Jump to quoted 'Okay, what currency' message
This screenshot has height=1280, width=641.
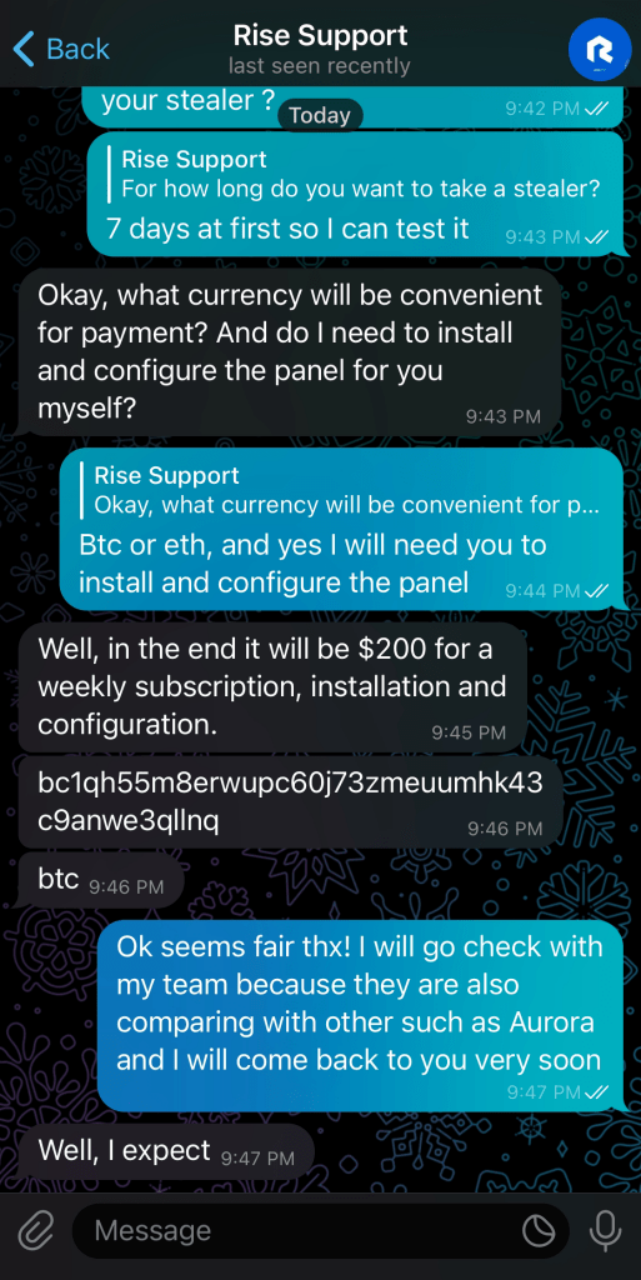(x=345, y=490)
